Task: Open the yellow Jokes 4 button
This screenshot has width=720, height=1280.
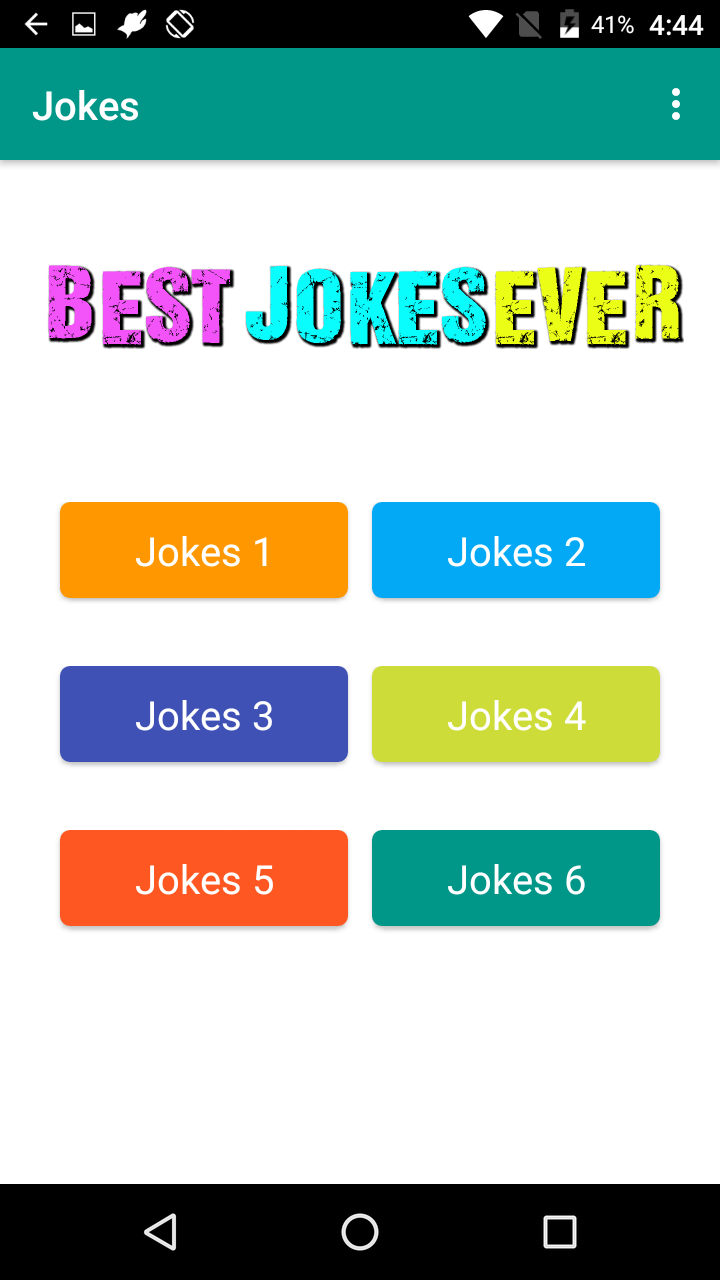Action: point(515,713)
